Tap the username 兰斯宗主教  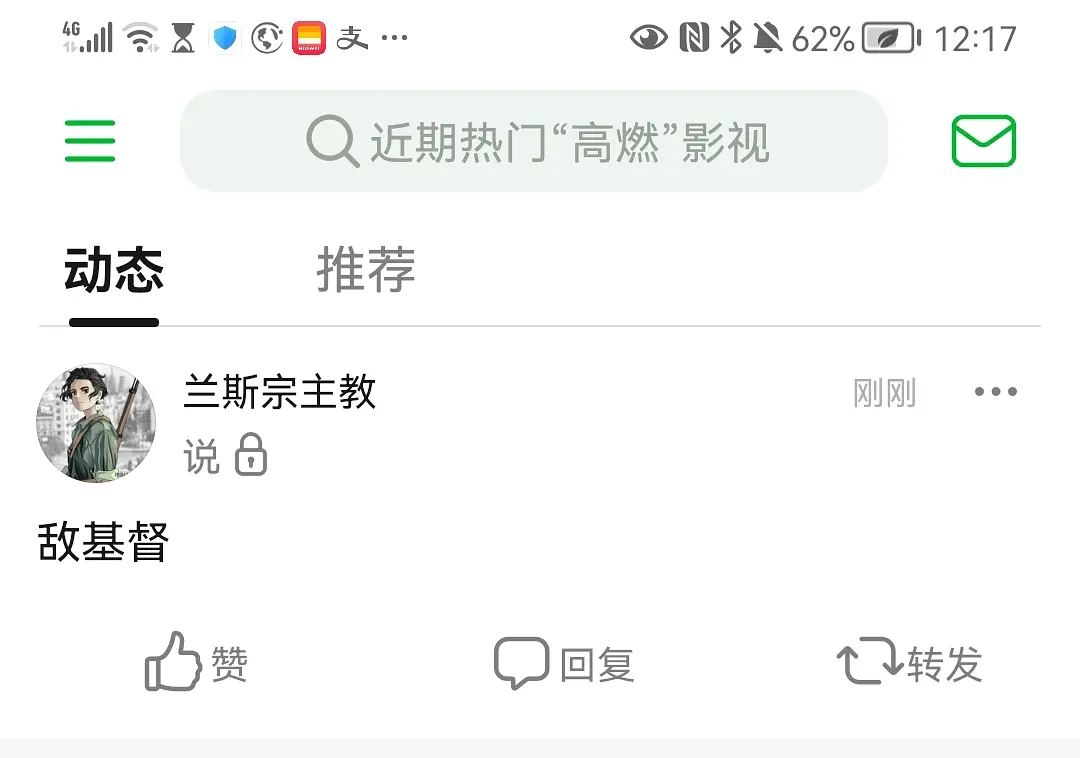click(x=280, y=391)
